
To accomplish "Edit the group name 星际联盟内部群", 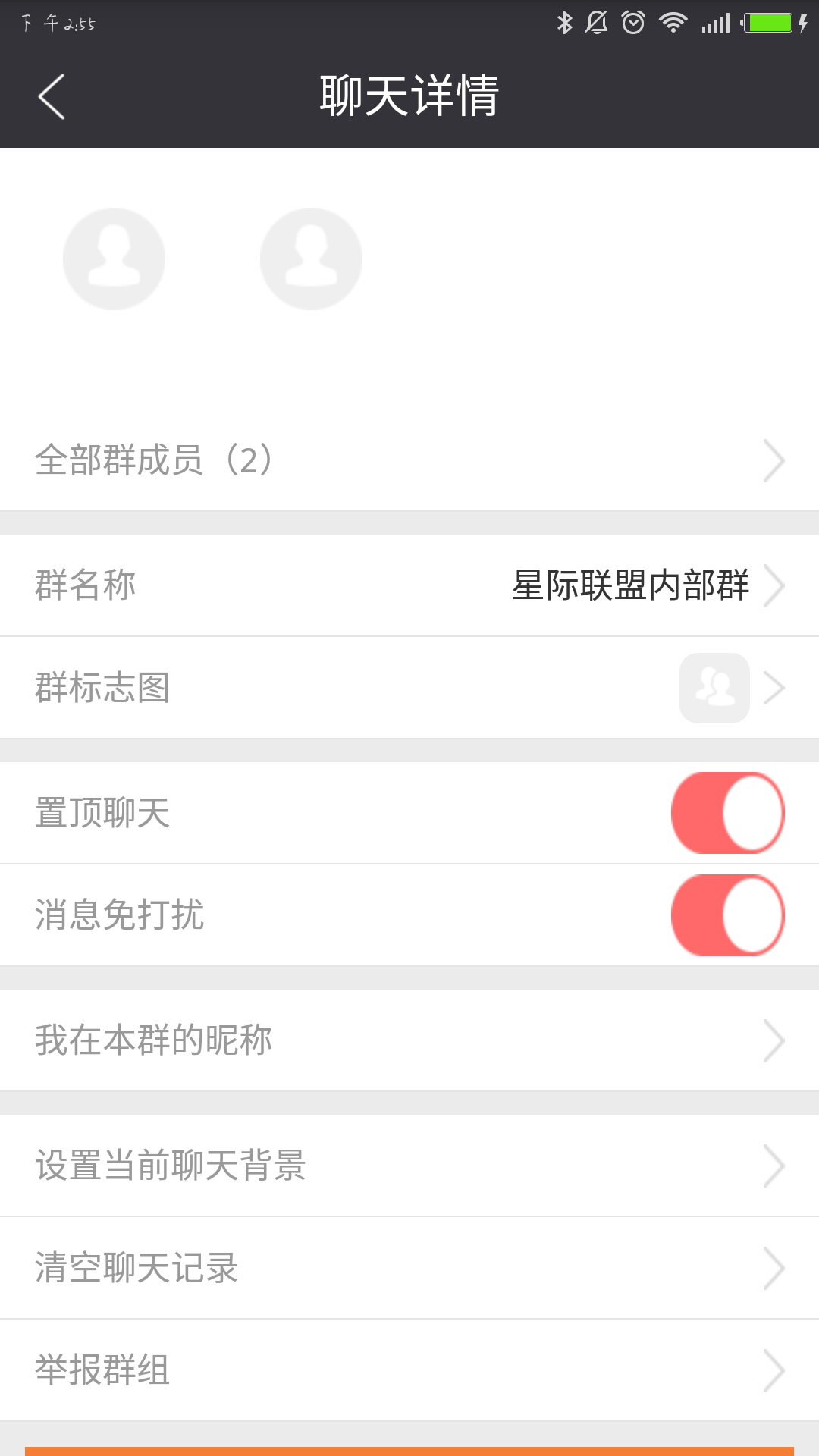I will point(409,585).
